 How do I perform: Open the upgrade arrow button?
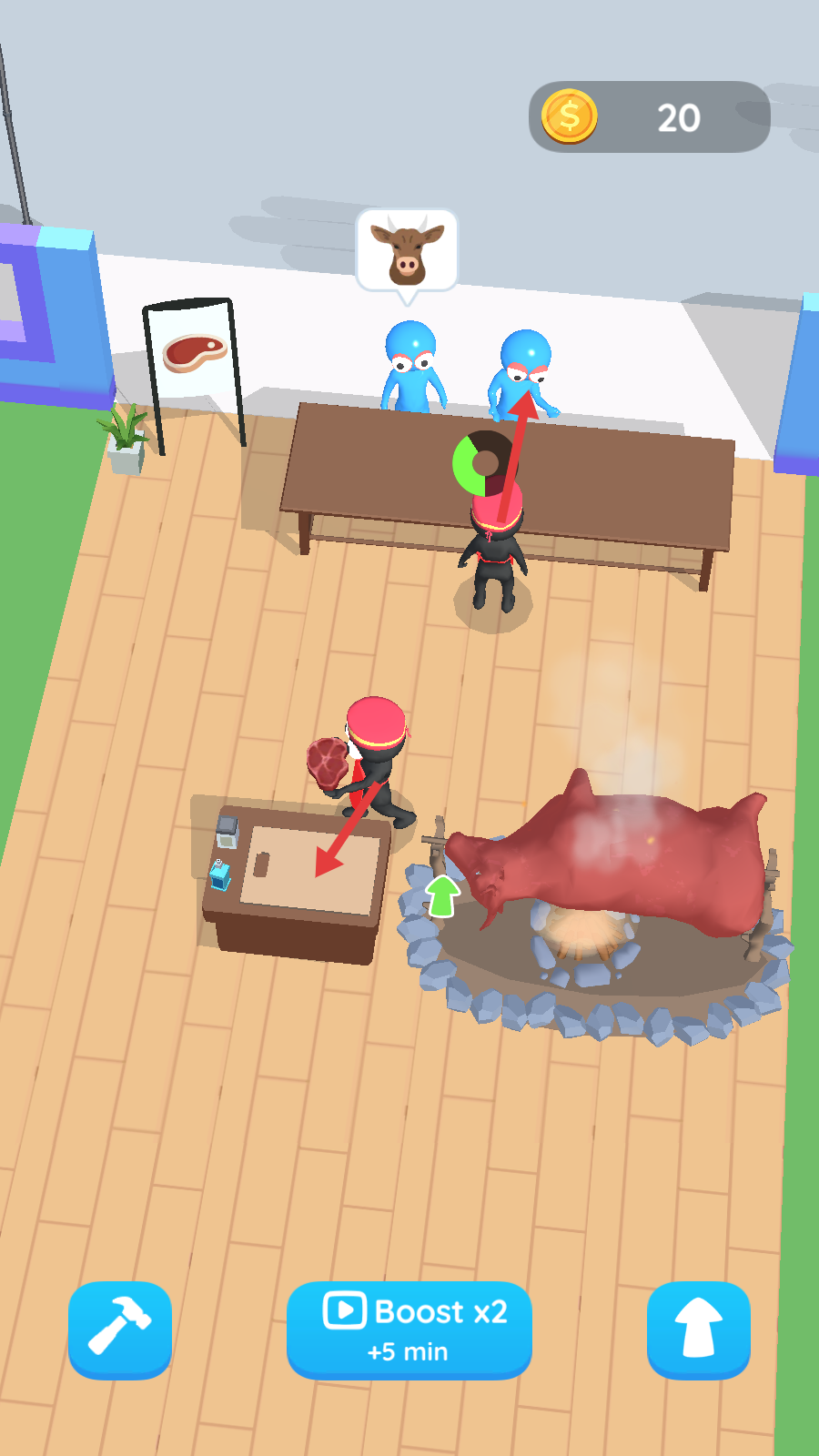[698, 1329]
